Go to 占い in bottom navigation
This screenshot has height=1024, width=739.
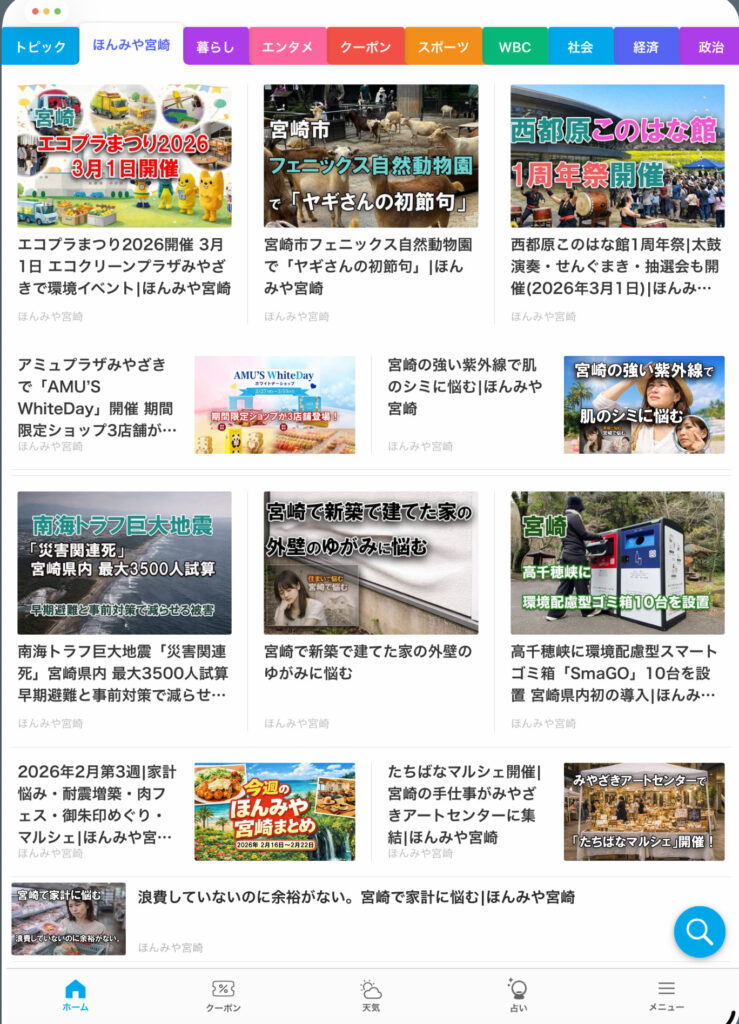(x=518, y=995)
